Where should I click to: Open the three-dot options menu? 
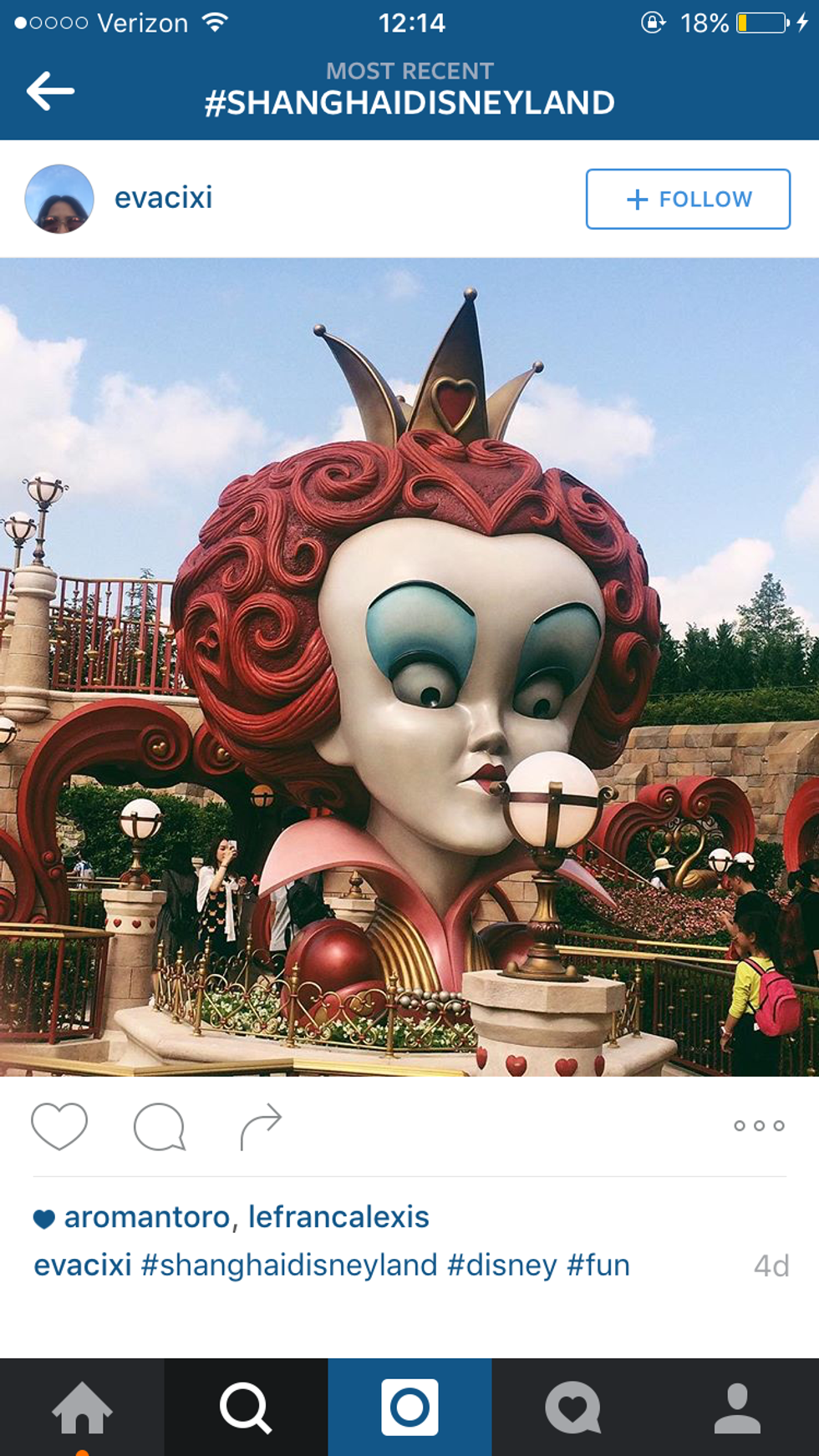759,1125
